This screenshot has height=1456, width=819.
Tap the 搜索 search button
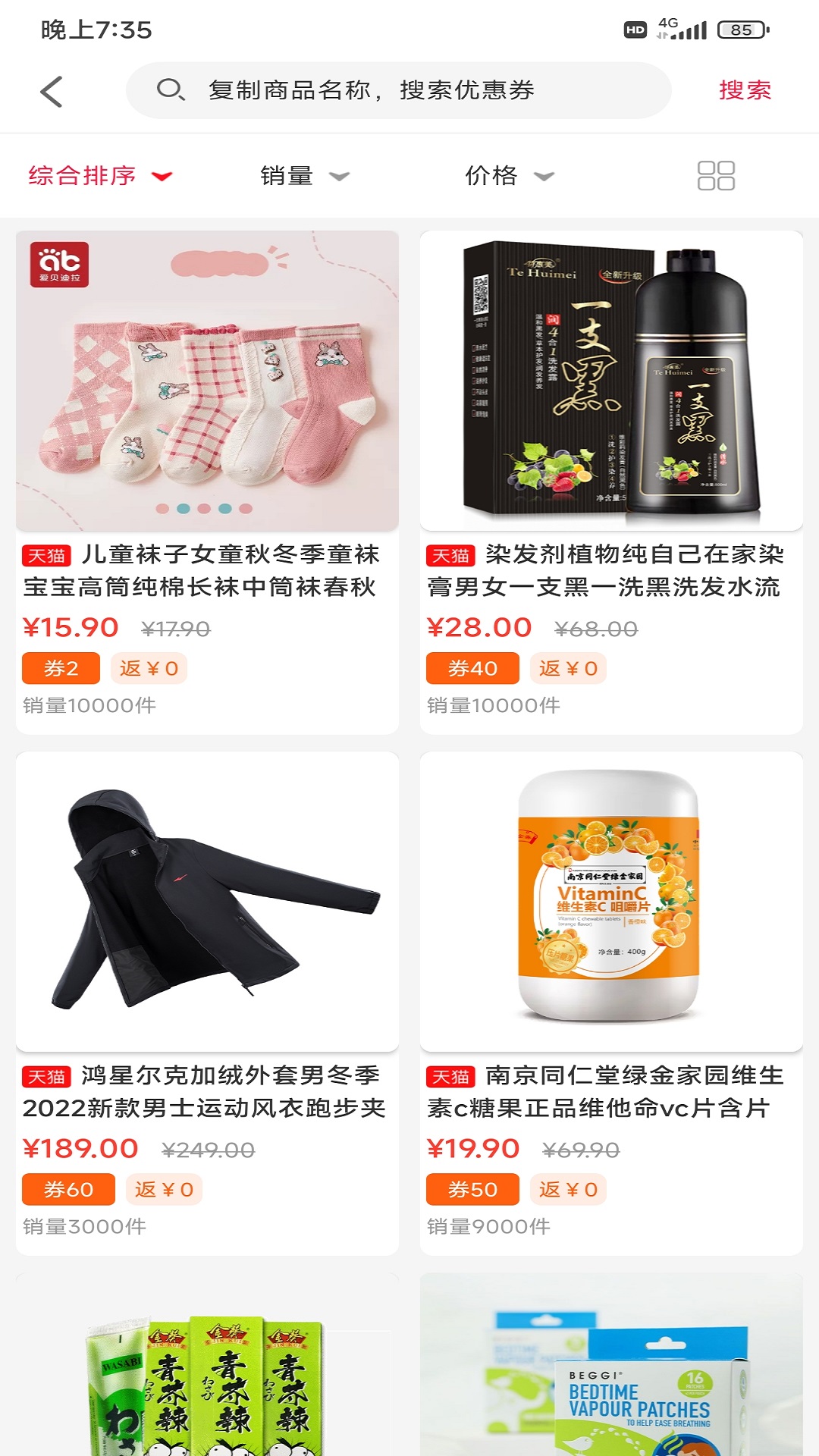[745, 90]
